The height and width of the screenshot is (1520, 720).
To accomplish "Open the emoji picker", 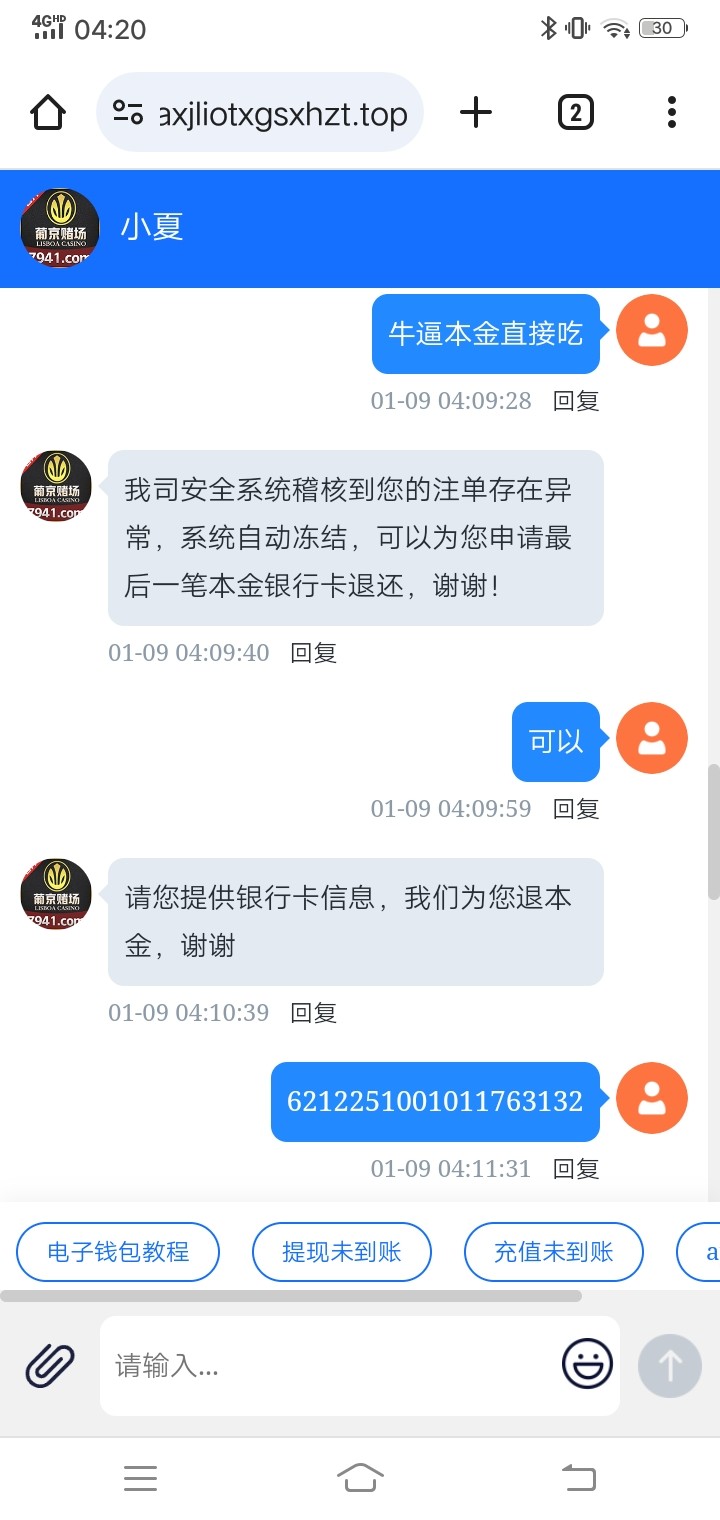I will click(587, 1363).
